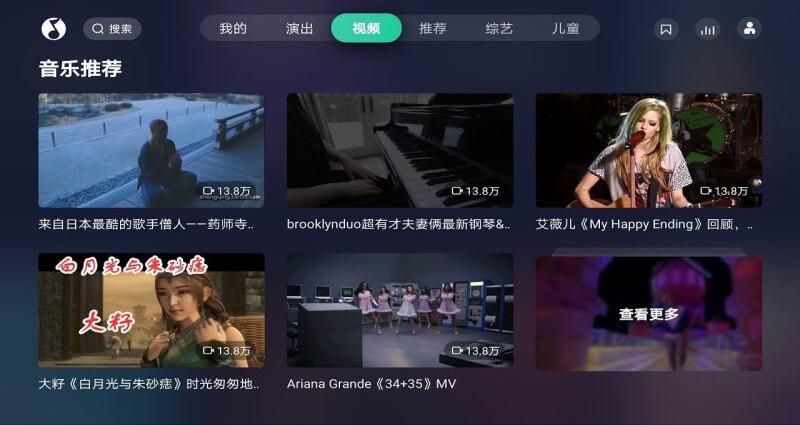Screen dimensions: 800x425
Task: Play the 药师寺 Japanese monk singer video
Action: tap(151, 150)
